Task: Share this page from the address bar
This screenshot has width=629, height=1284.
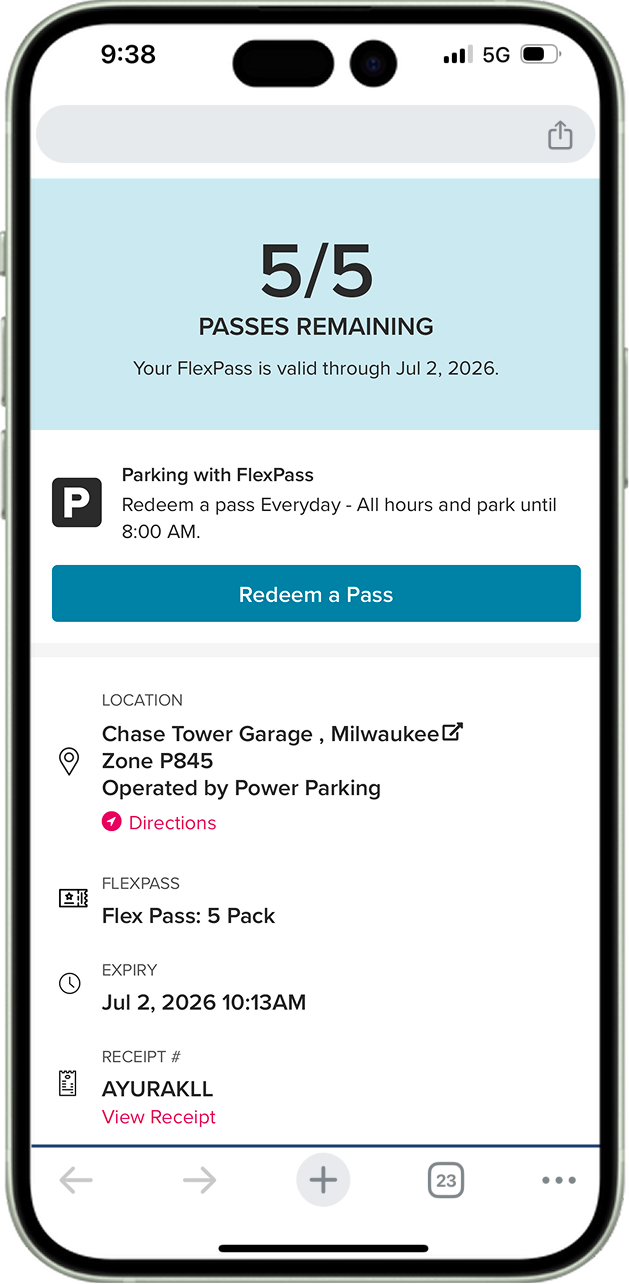Action: pos(560,135)
